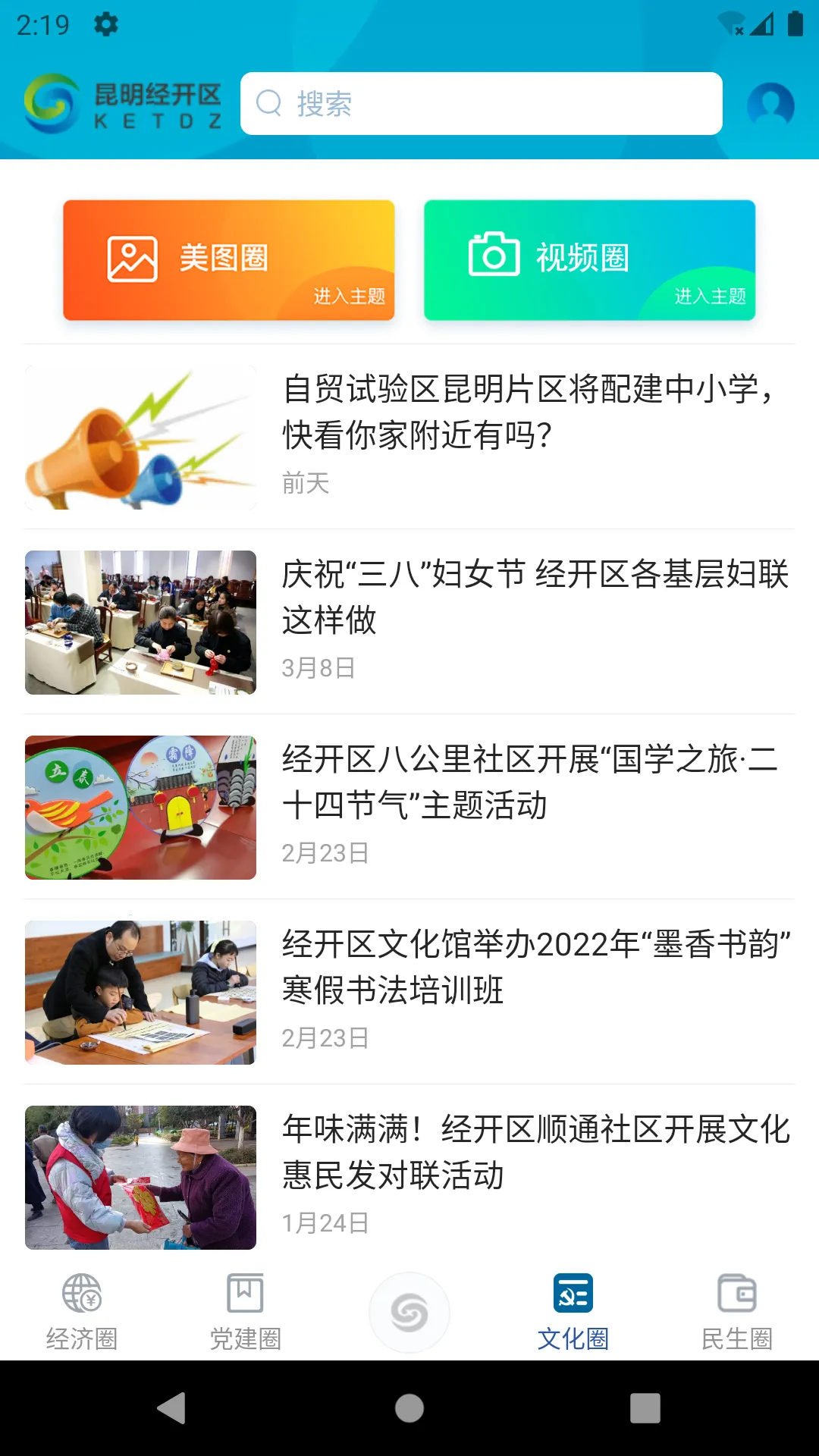Tap the 搜索 search box
The height and width of the screenshot is (1456, 819).
(481, 104)
